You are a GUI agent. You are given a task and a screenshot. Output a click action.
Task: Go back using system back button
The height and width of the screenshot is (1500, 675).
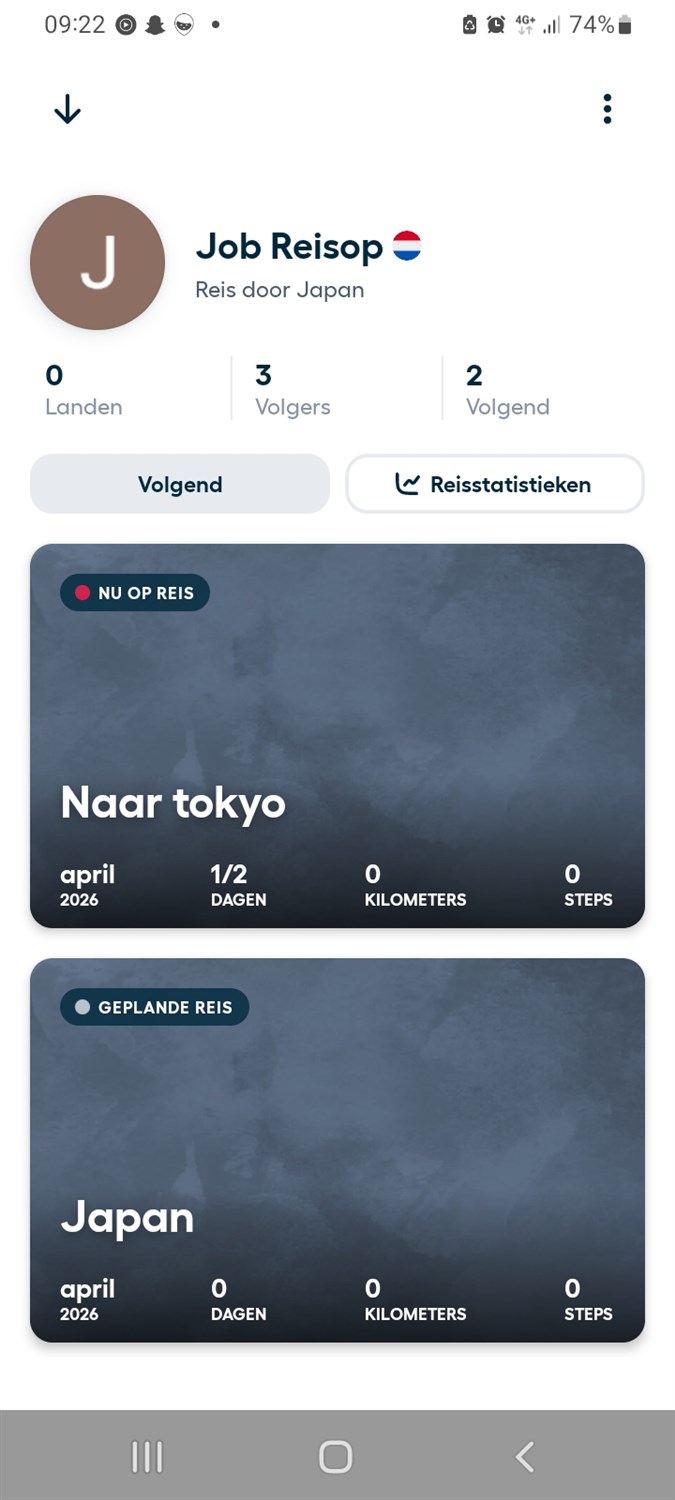click(524, 1456)
